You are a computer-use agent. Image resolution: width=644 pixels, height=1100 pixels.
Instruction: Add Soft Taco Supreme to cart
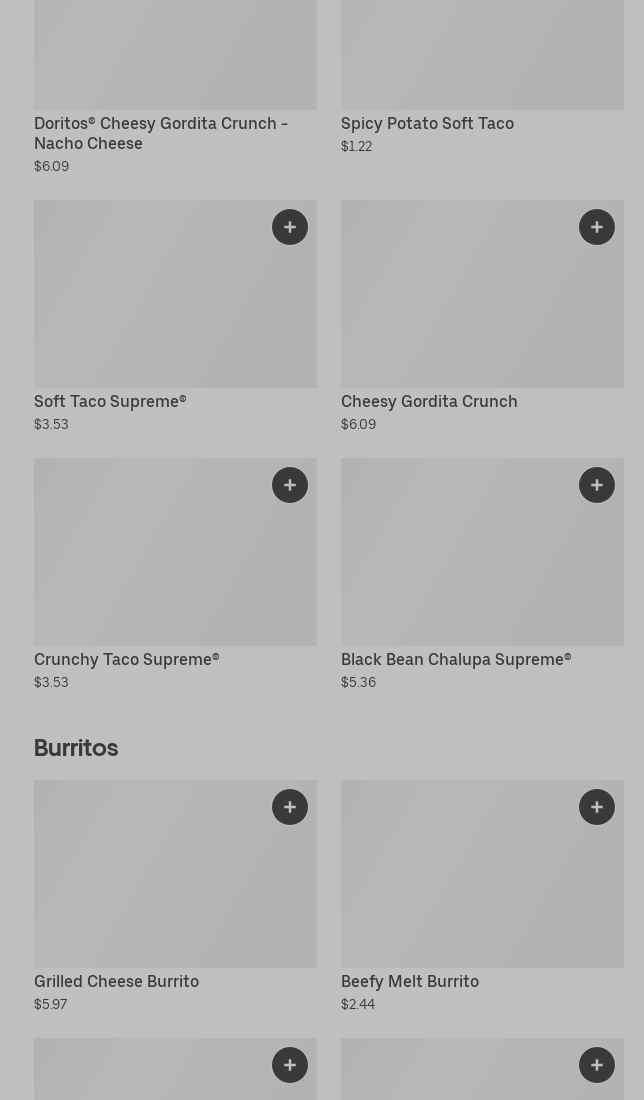290,227
